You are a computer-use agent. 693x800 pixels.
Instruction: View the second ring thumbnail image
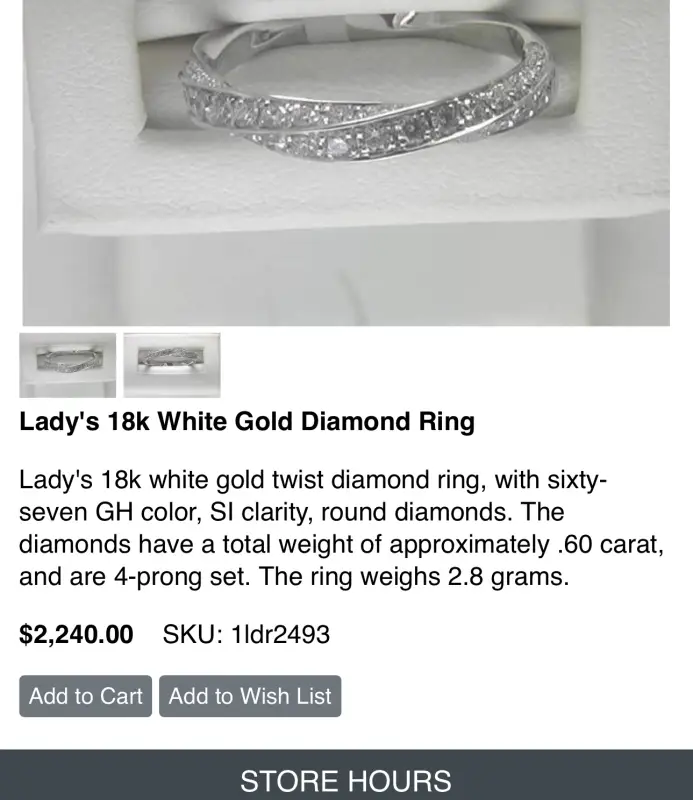[172, 365]
